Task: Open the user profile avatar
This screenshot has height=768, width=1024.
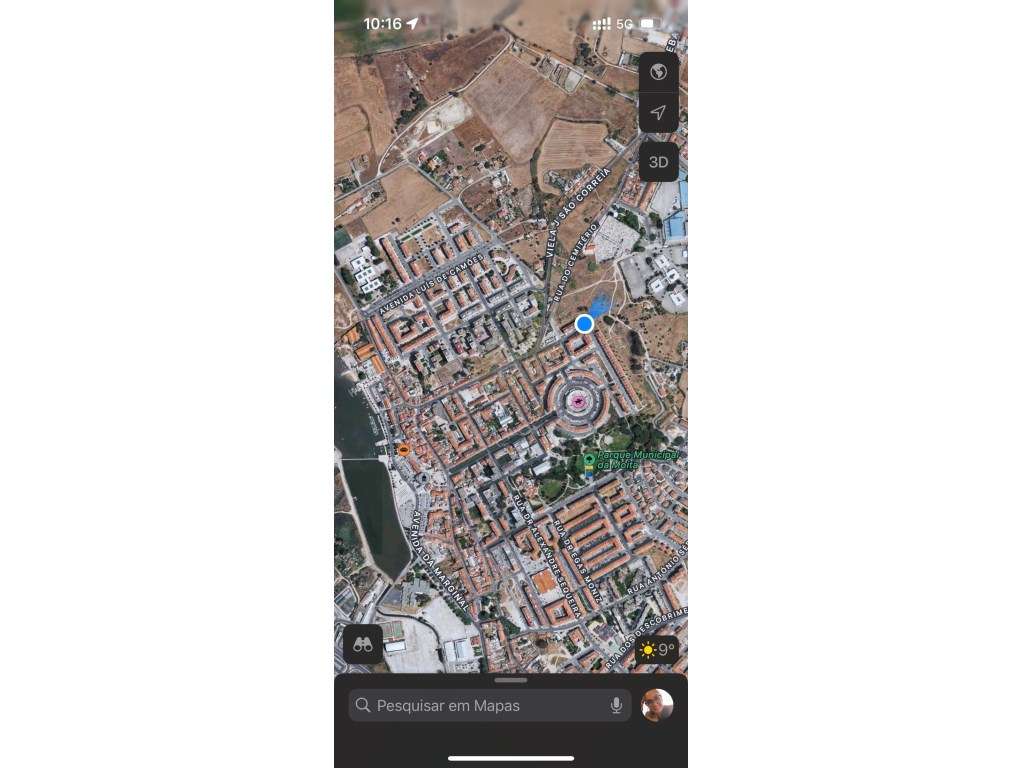Action: click(657, 705)
